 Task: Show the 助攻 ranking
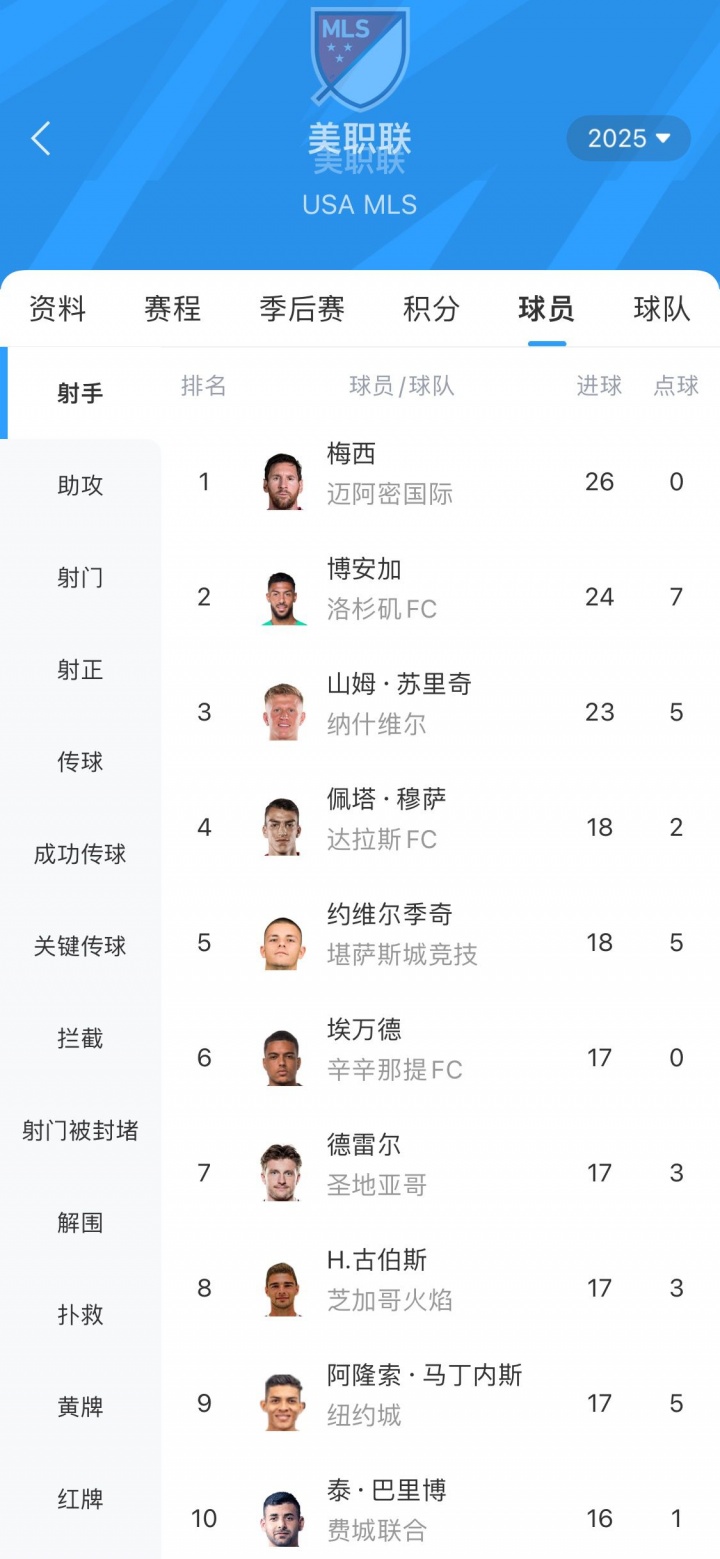80,486
